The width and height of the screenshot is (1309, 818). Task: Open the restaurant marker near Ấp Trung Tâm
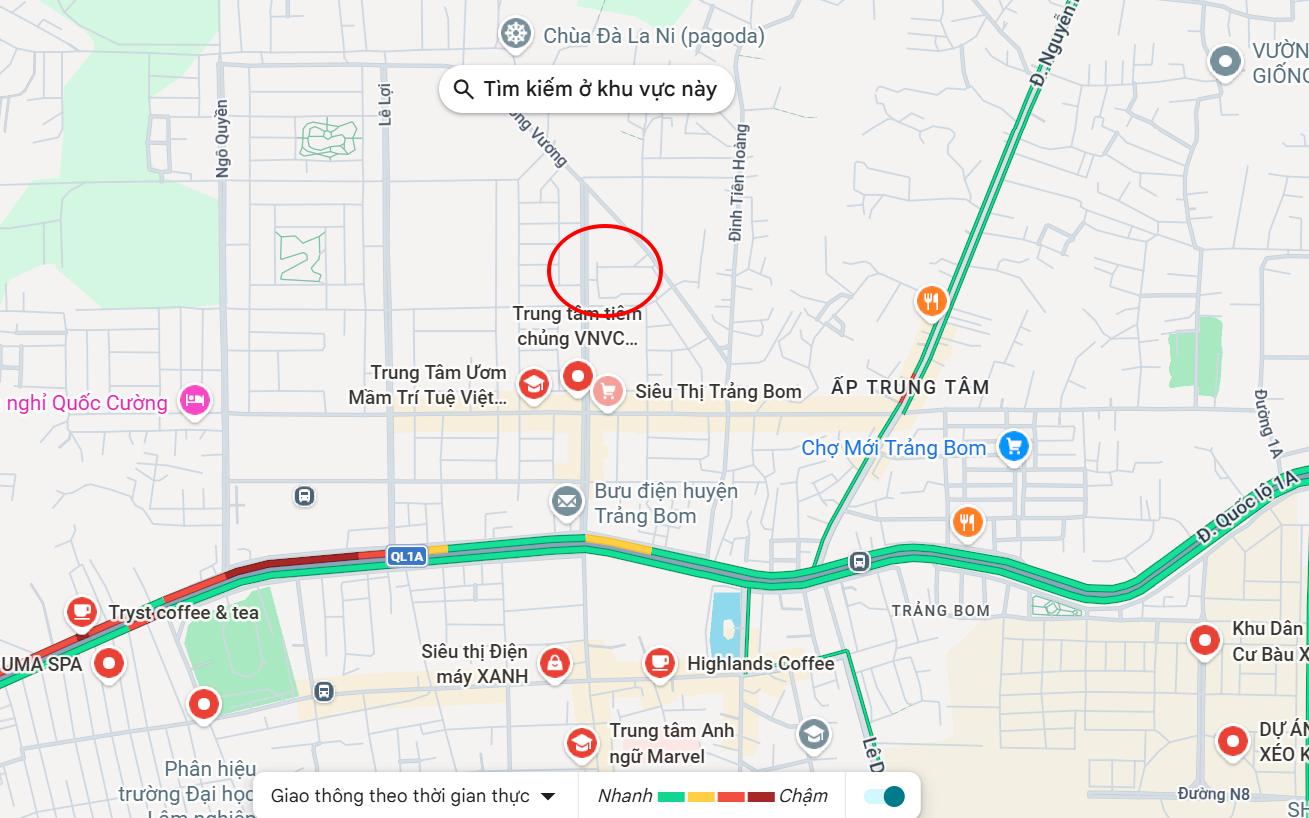pyautogui.click(x=931, y=300)
